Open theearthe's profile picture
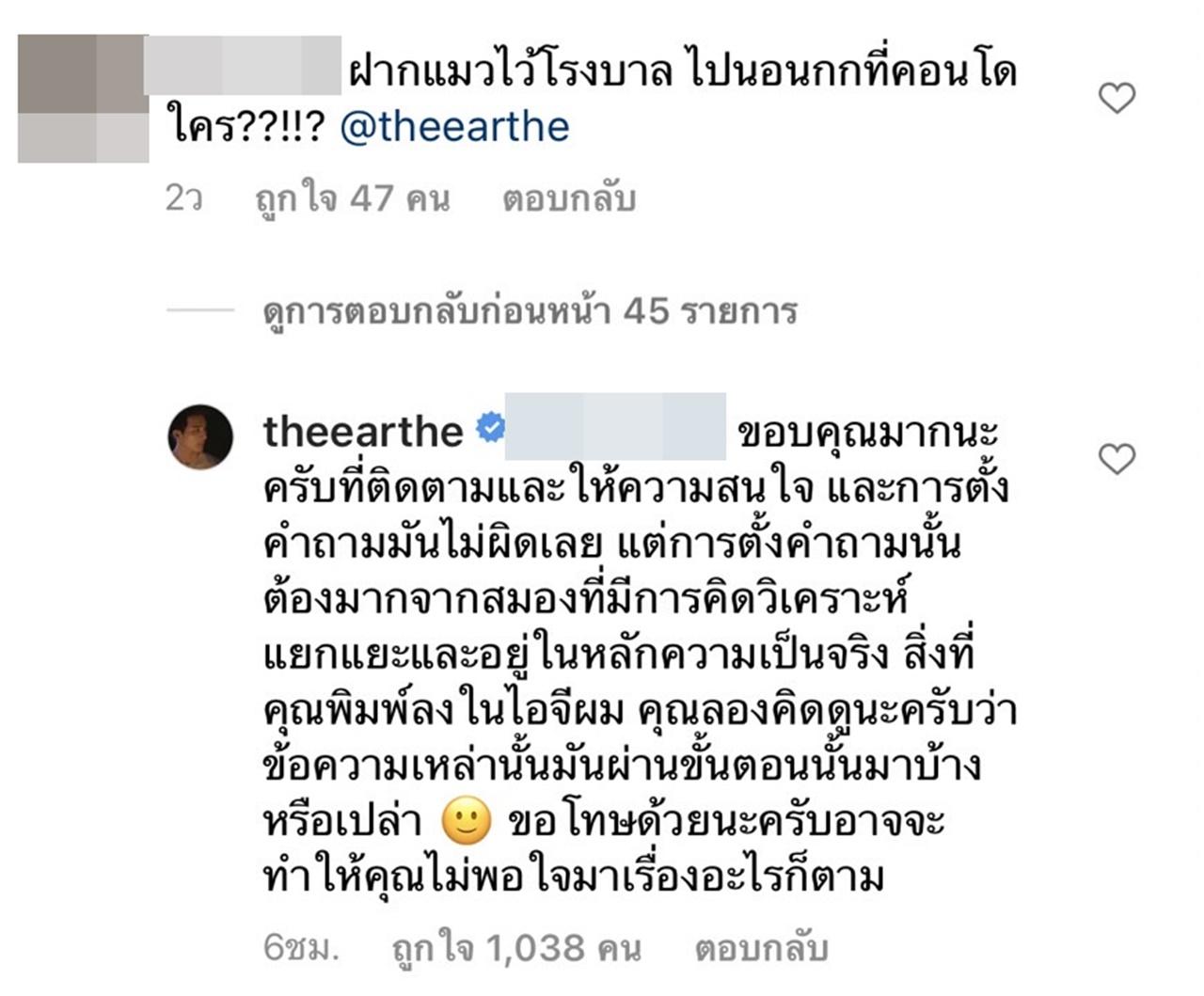The width and height of the screenshot is (1204, 996). point(200,436)
